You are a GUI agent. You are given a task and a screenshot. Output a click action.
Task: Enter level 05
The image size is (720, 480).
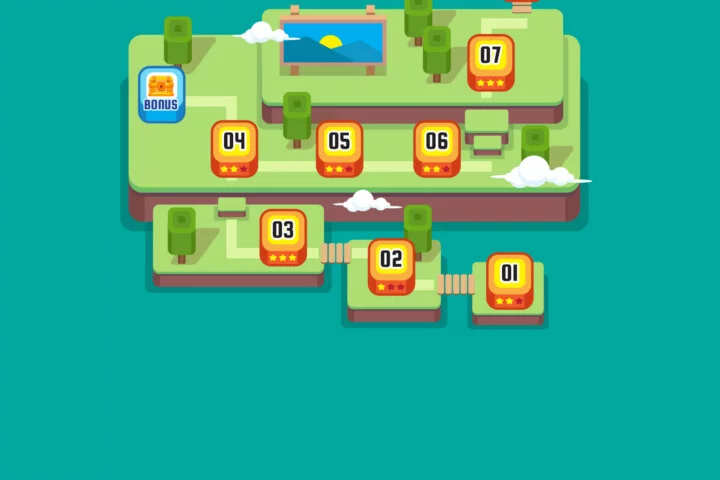point(339,147)
